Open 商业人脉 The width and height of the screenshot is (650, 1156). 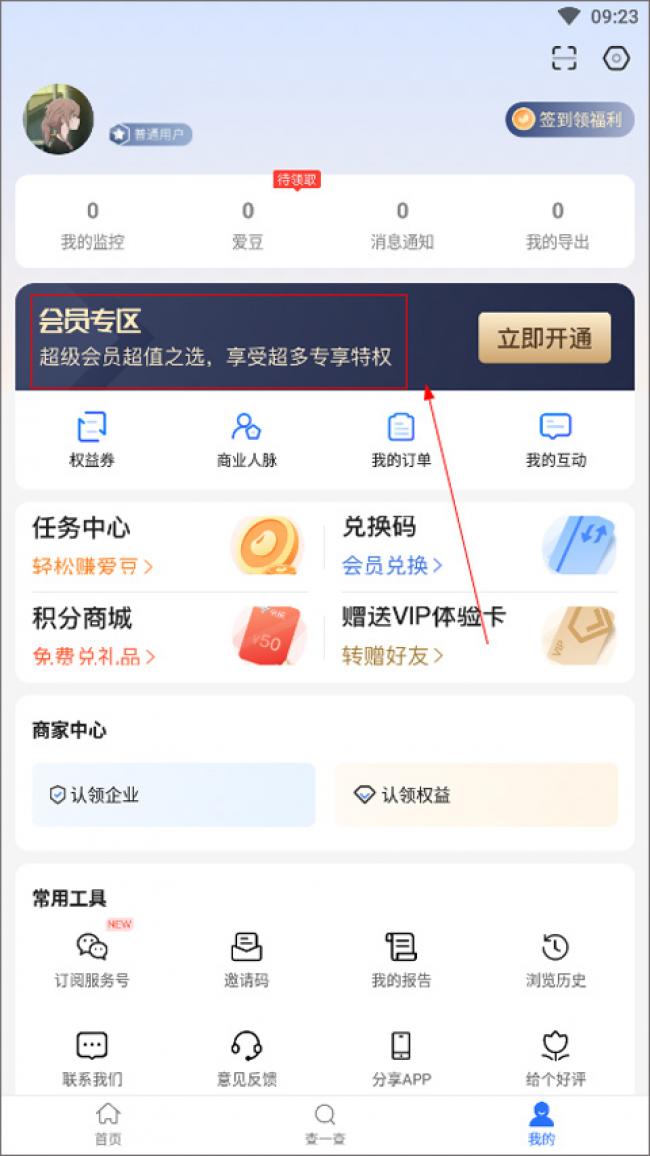(x=247, y=440)
